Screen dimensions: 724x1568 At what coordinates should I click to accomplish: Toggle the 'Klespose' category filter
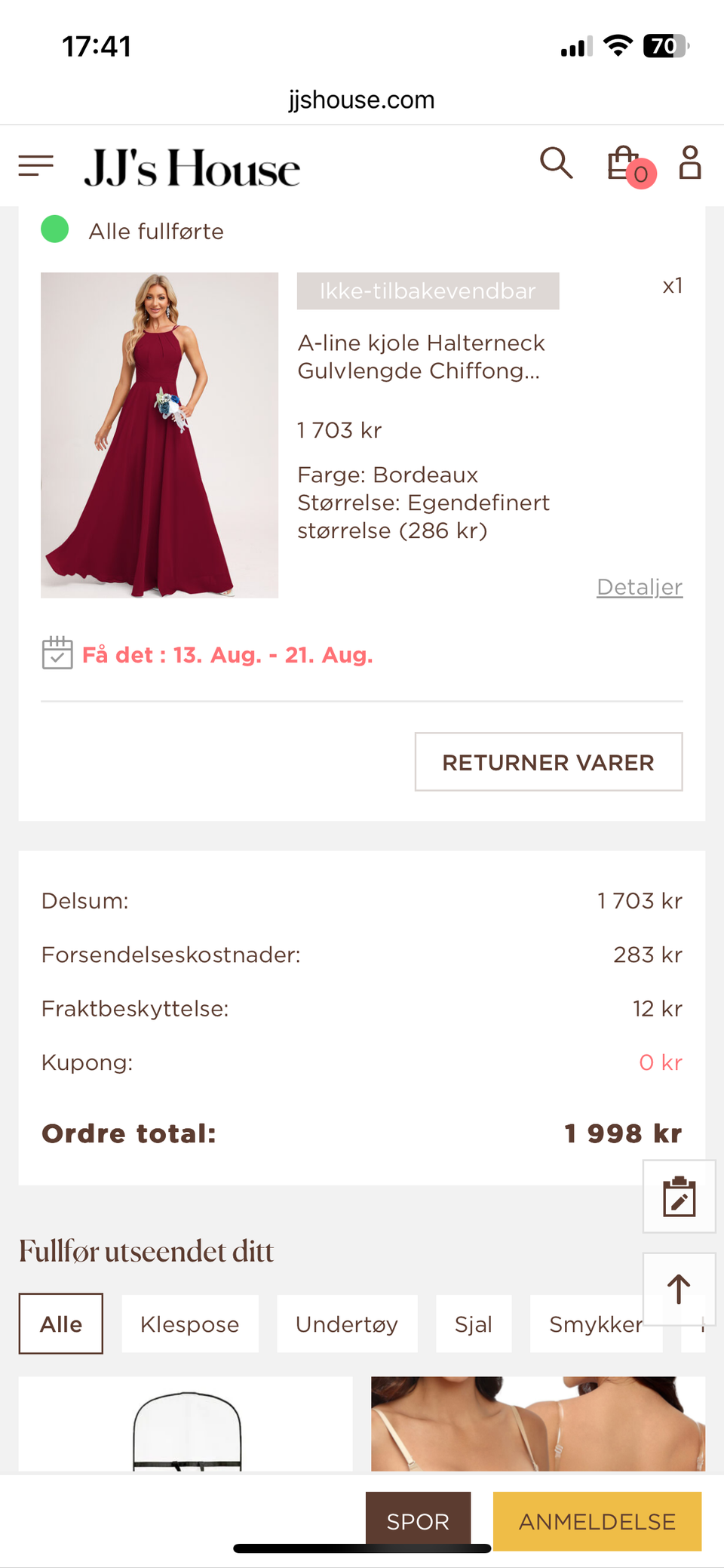189,1324
